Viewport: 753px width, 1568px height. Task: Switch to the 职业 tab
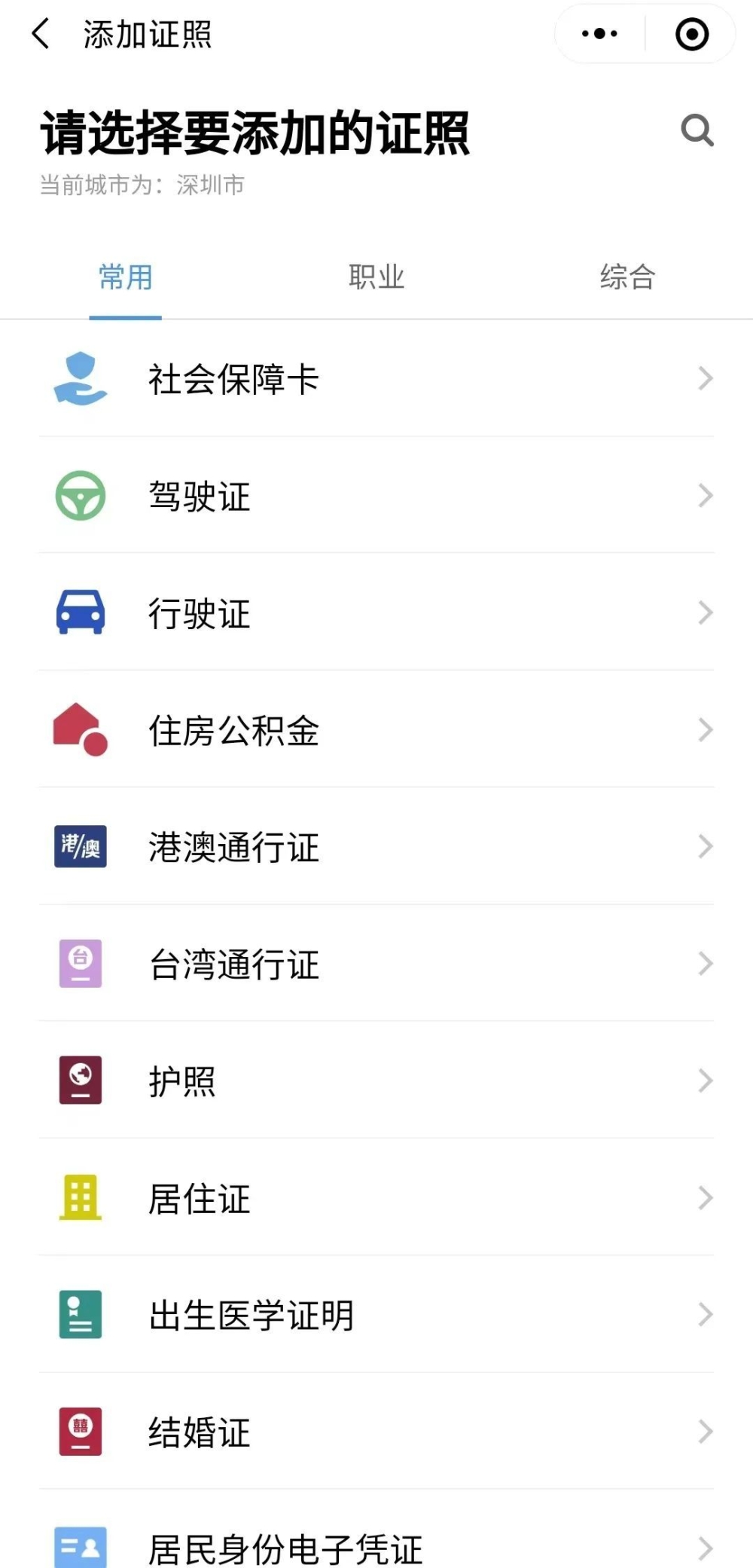click(x=376, y=277)
